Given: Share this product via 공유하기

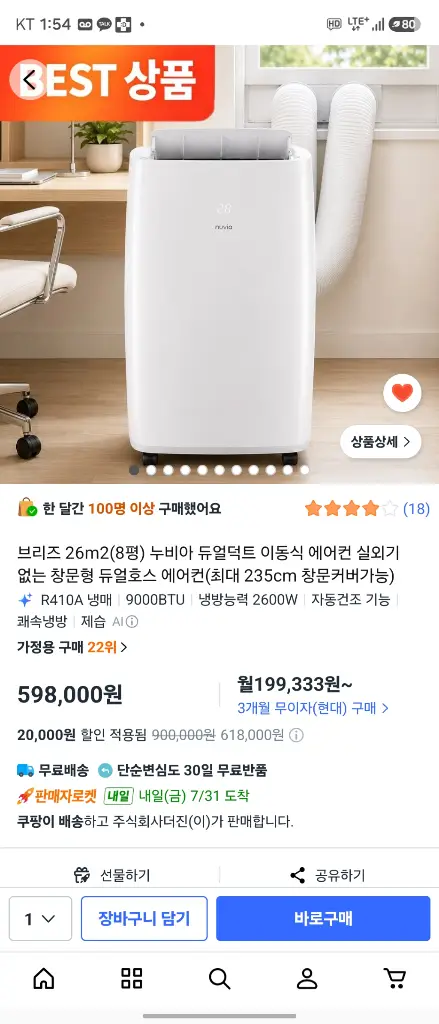Looking at the screenshot, I should 327,875.
